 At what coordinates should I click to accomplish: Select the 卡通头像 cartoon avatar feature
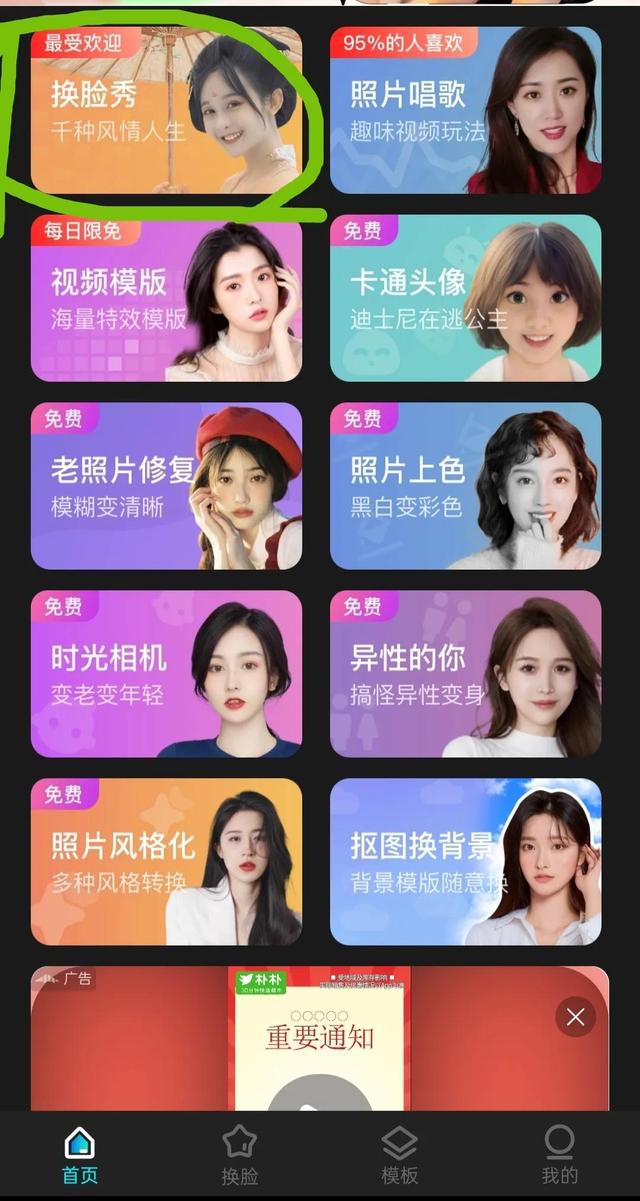point(465,298)
